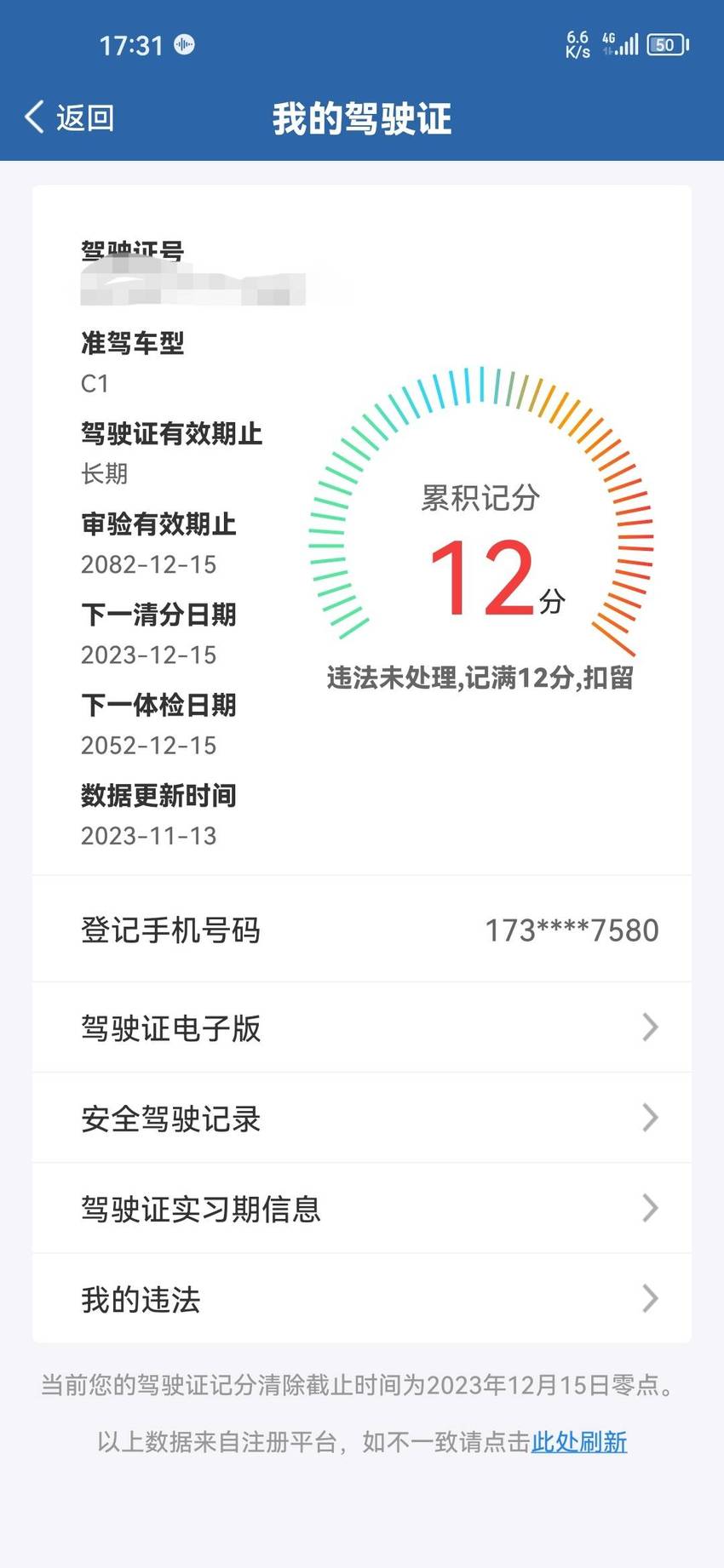Open 驾驶证电子版 row
Viewport: 724px width, 1568px height.
362,1027
